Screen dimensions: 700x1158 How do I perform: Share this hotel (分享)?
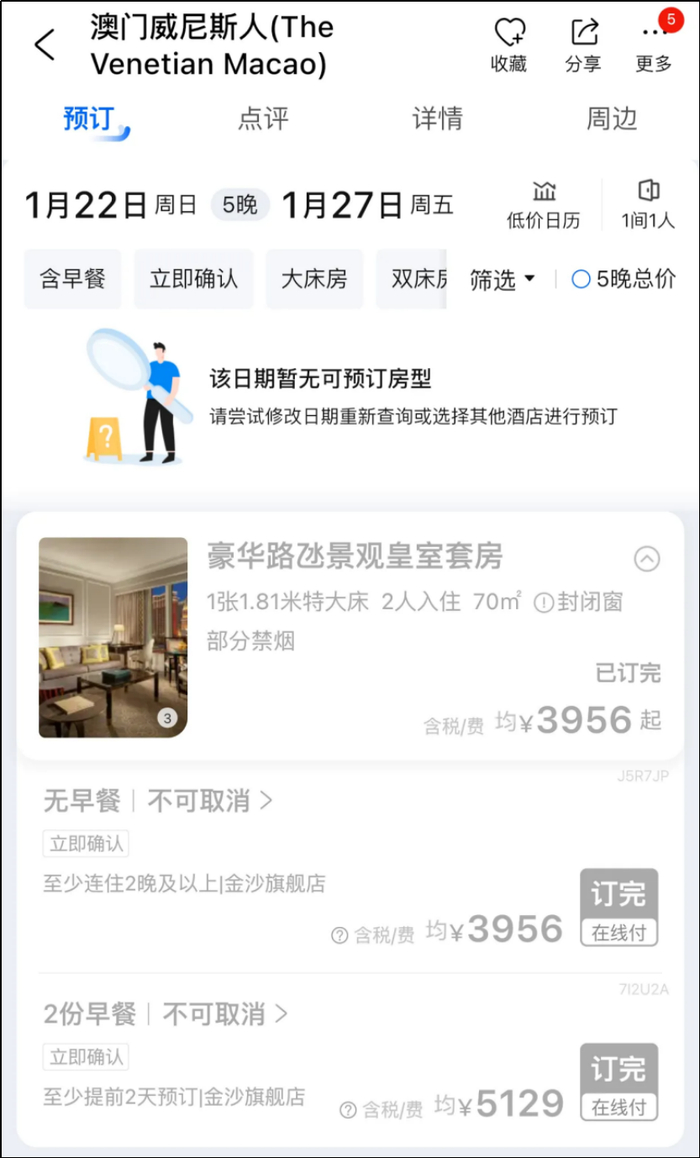point(583,45)
